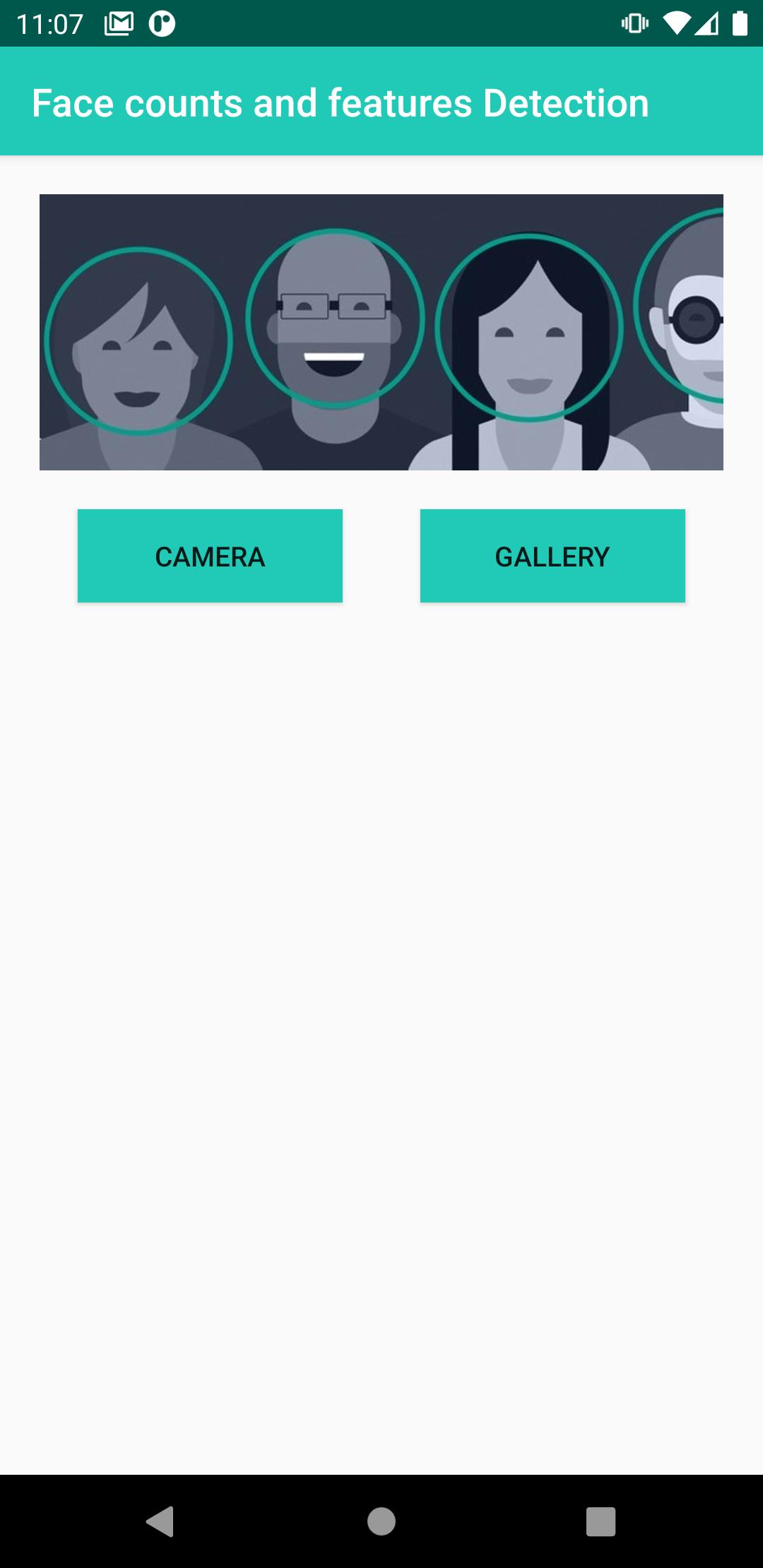This screenshot has height=1568, width=763.
Task: Go back using the system back button
Action: coord(160,1521)
